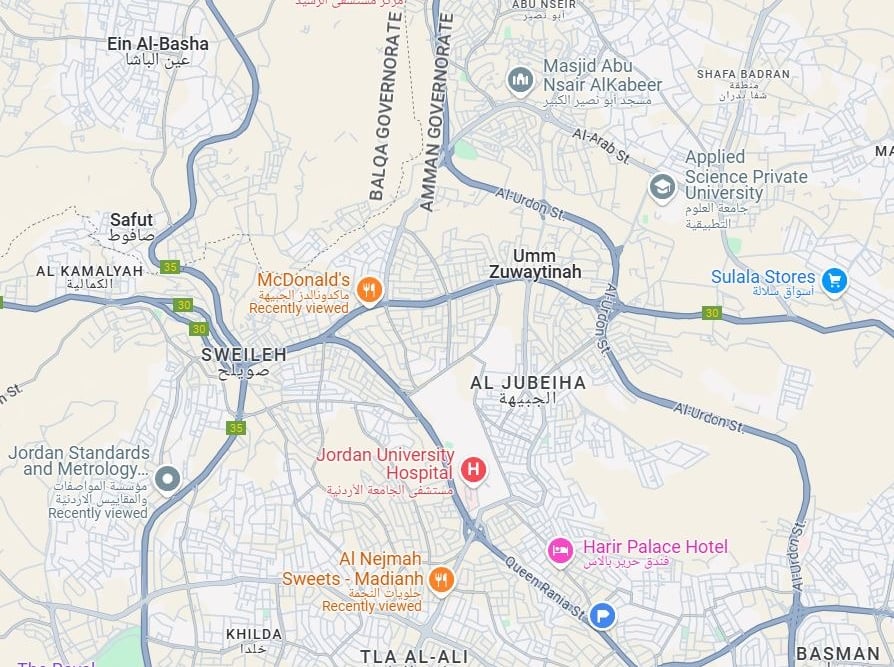The image size is (894, 667).
Task: Select the parking marker near Queen Rania St
Action: [602, 615]
